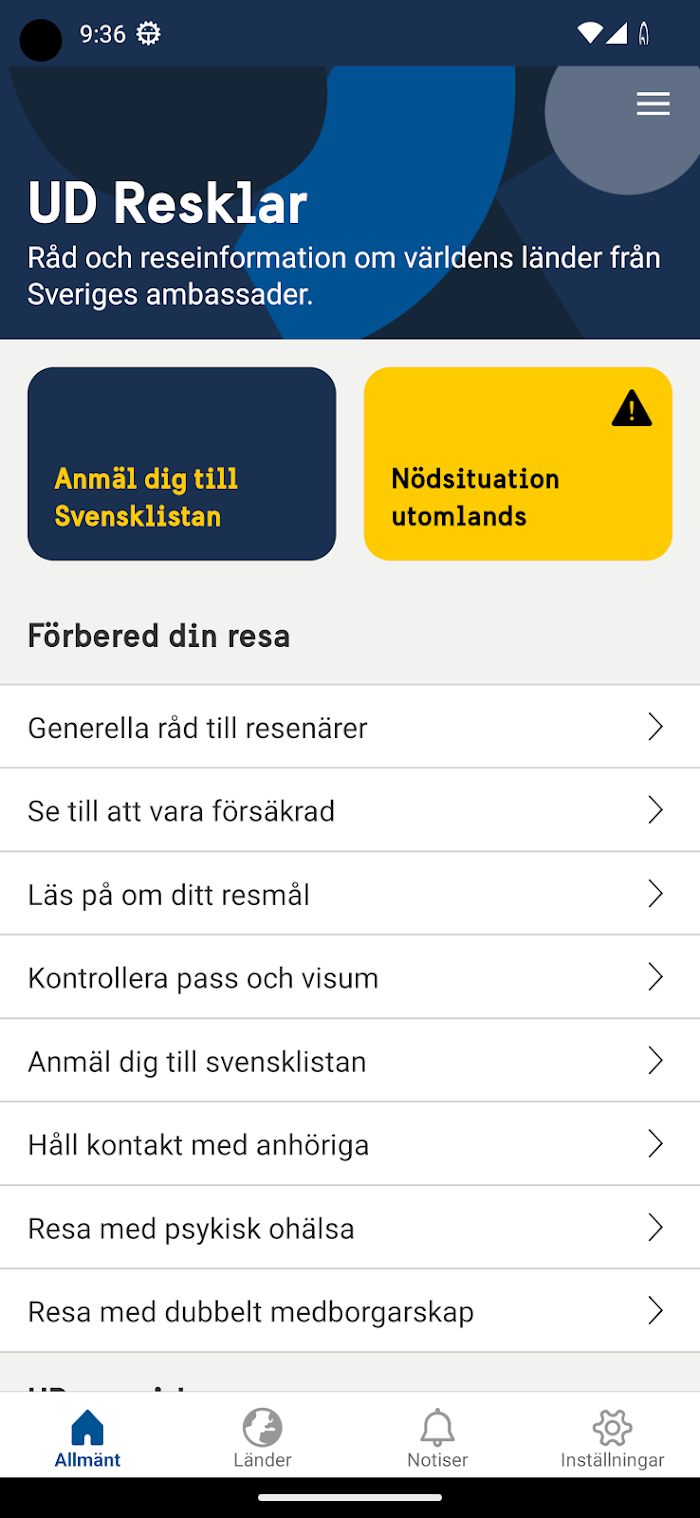This screenshot has width=700, height=1518.
Task: Open Nödsituation utomlands card
Action: [518, 464]
